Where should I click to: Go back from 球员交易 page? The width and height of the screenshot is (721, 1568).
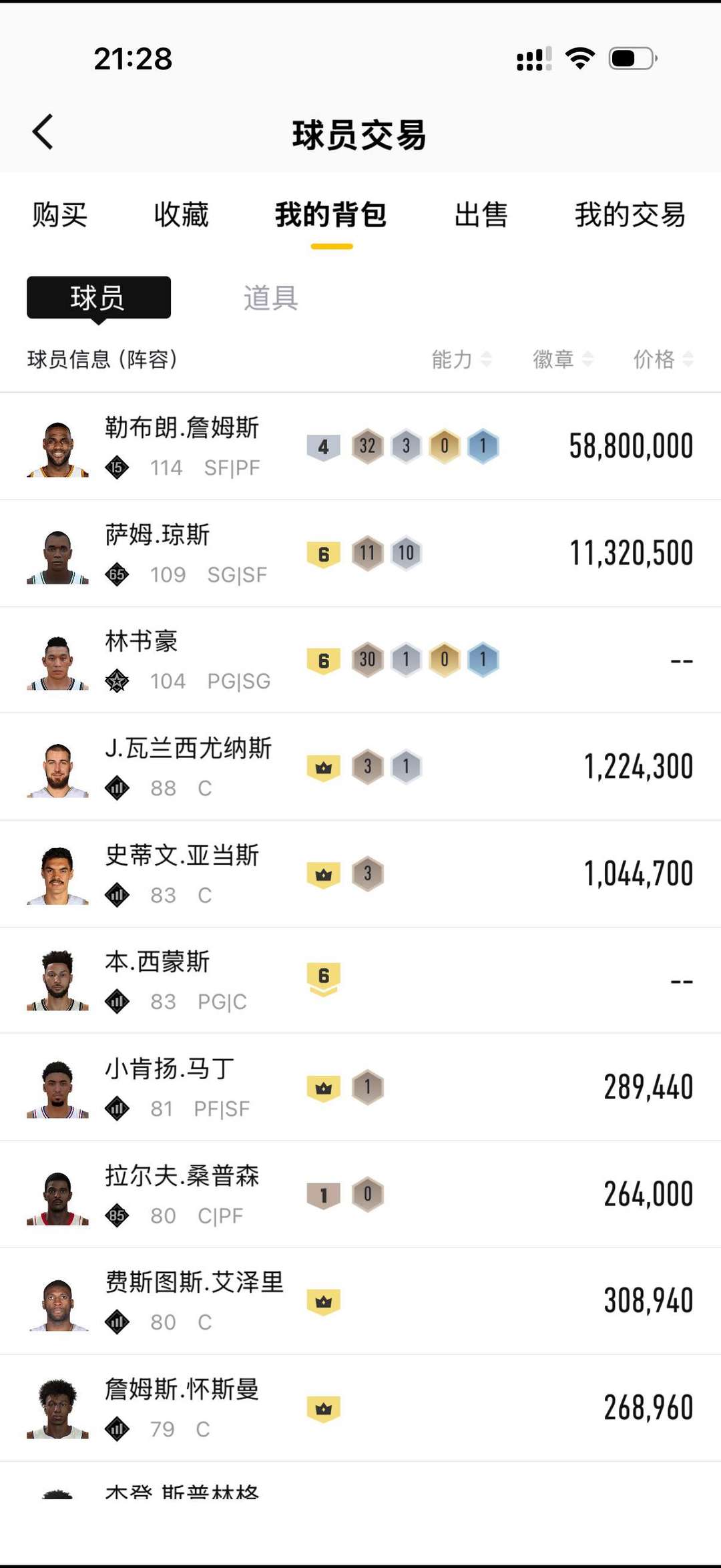pyautogui.click(x=43, y=132)
